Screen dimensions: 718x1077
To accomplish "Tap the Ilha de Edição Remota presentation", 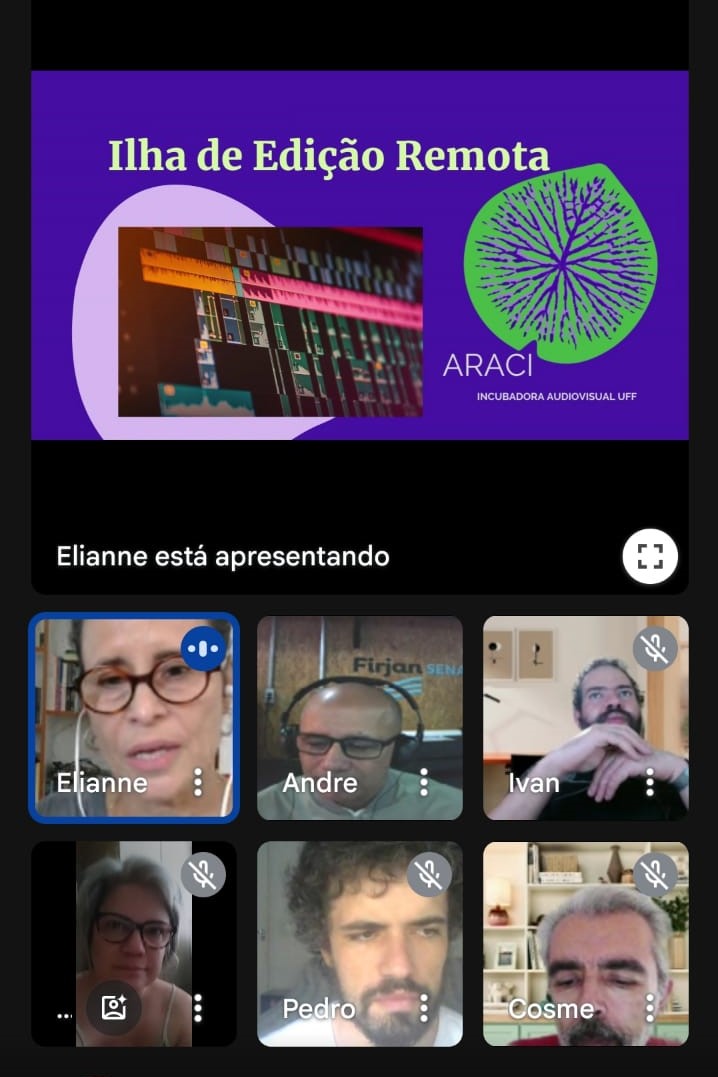I will click(360, 255).
